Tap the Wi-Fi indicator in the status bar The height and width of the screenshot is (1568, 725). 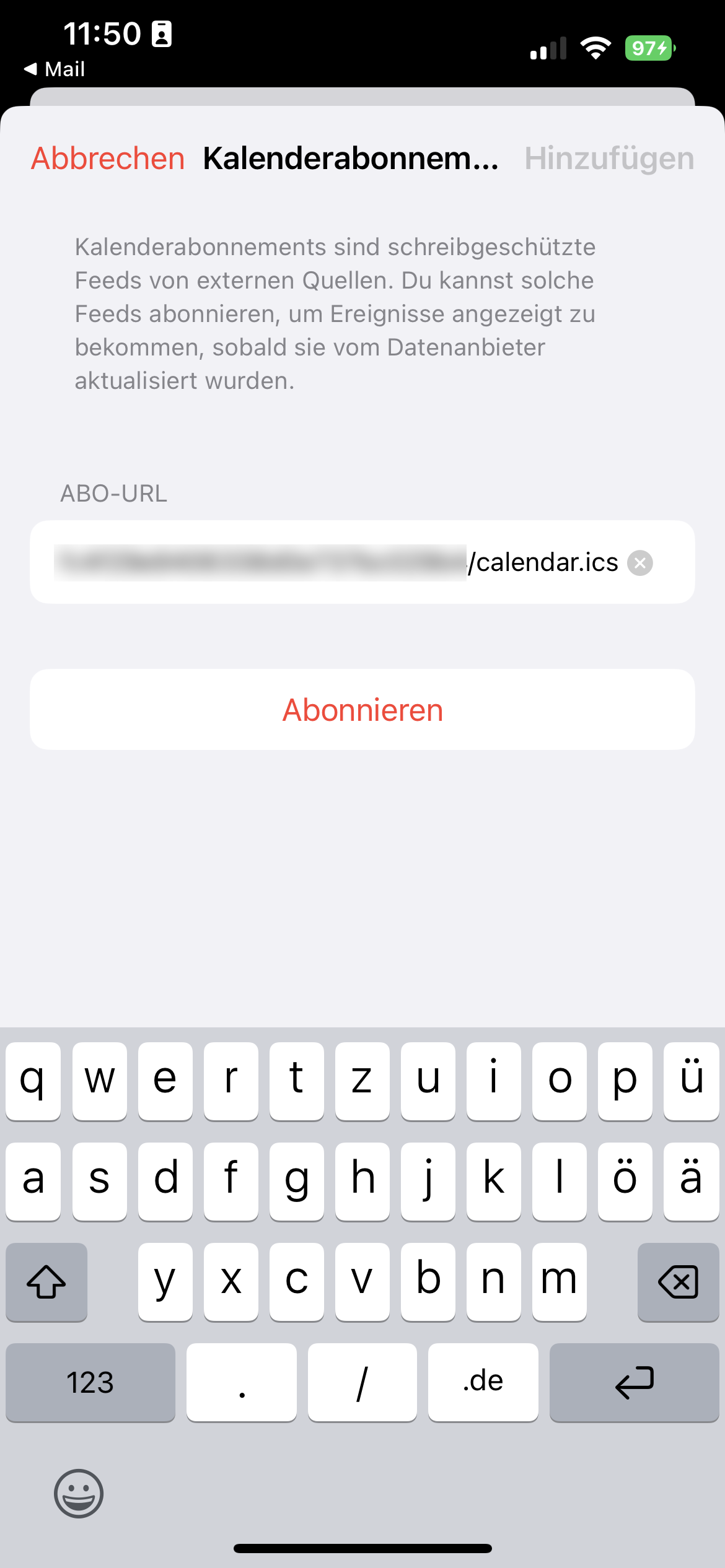pos(595,46)
